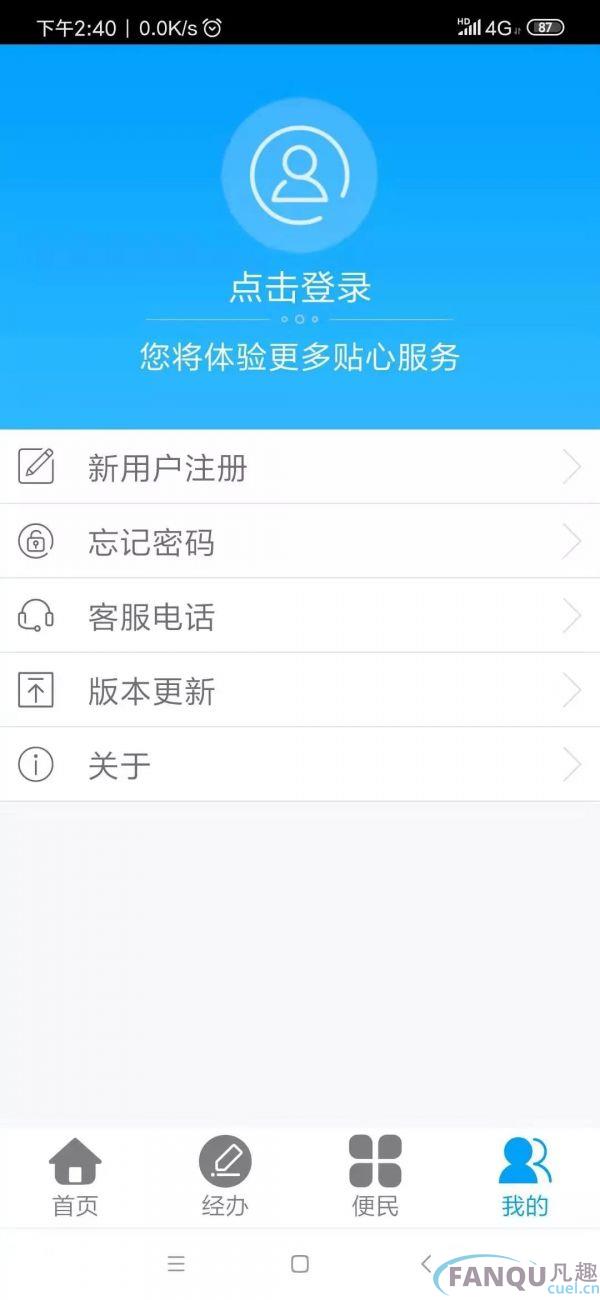Tap the system home button
The image size is (600, 1300).
click(x=300, y=1264)
